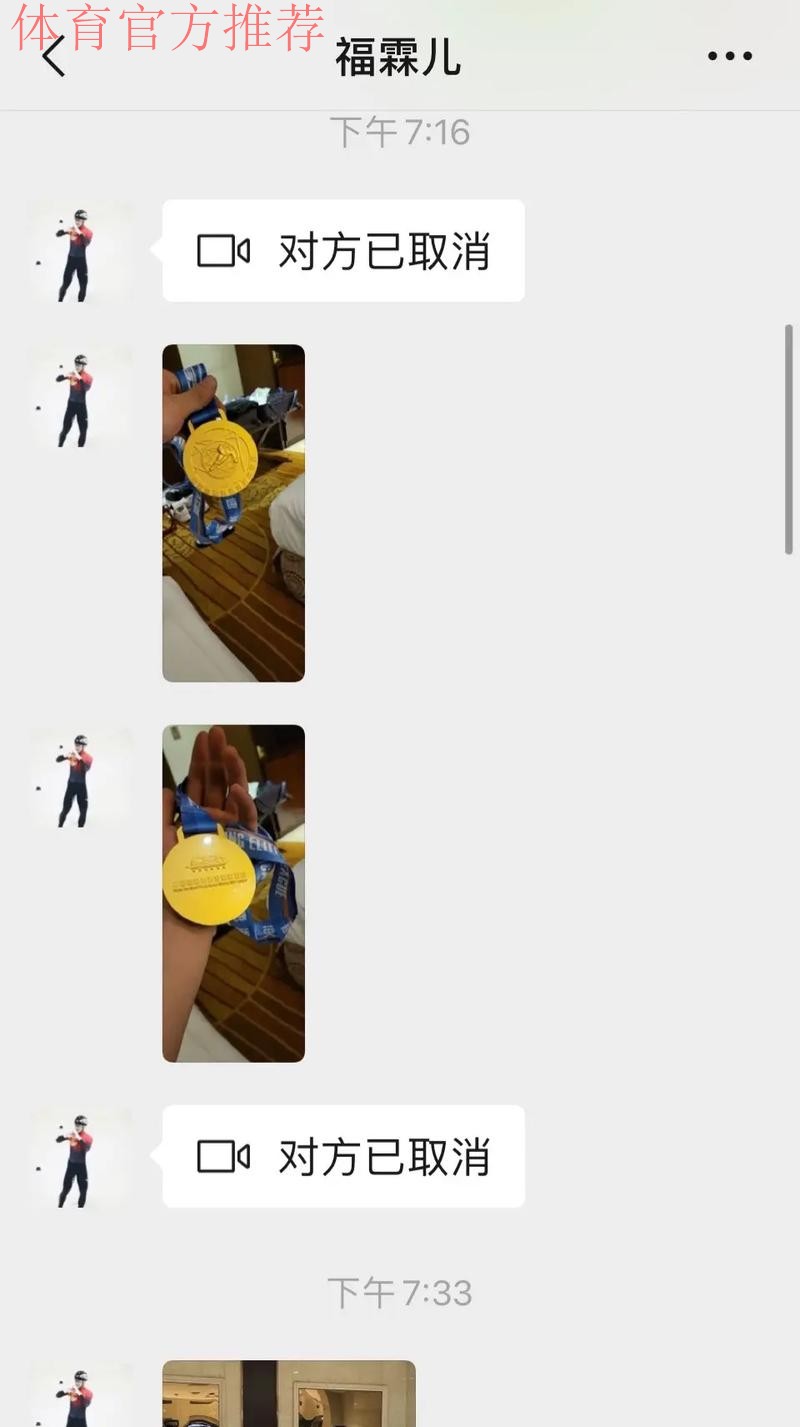Open the three-dot chat options menu
Viewport: 800px width, 1427px height.
click(729, 56)
